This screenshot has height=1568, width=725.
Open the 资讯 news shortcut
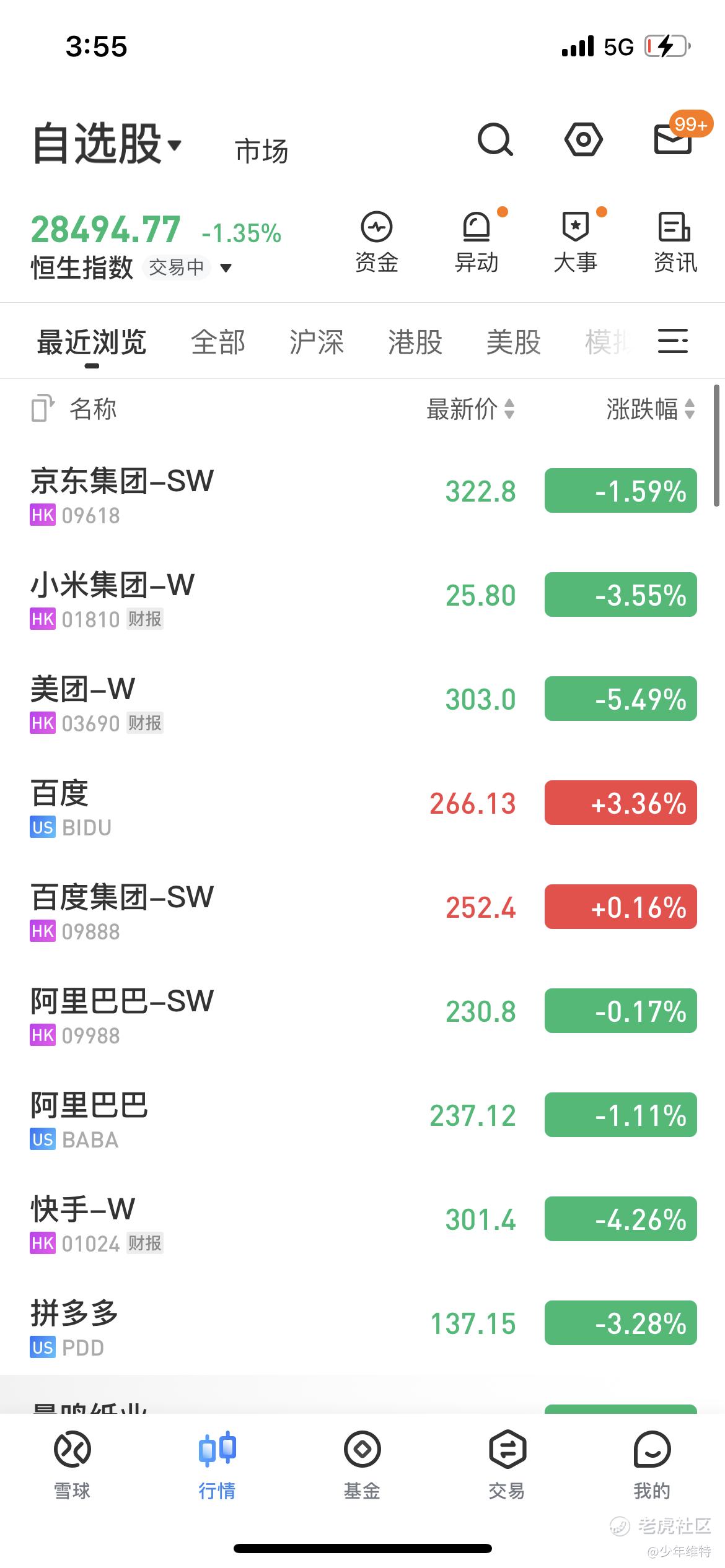tap(675, 243)
